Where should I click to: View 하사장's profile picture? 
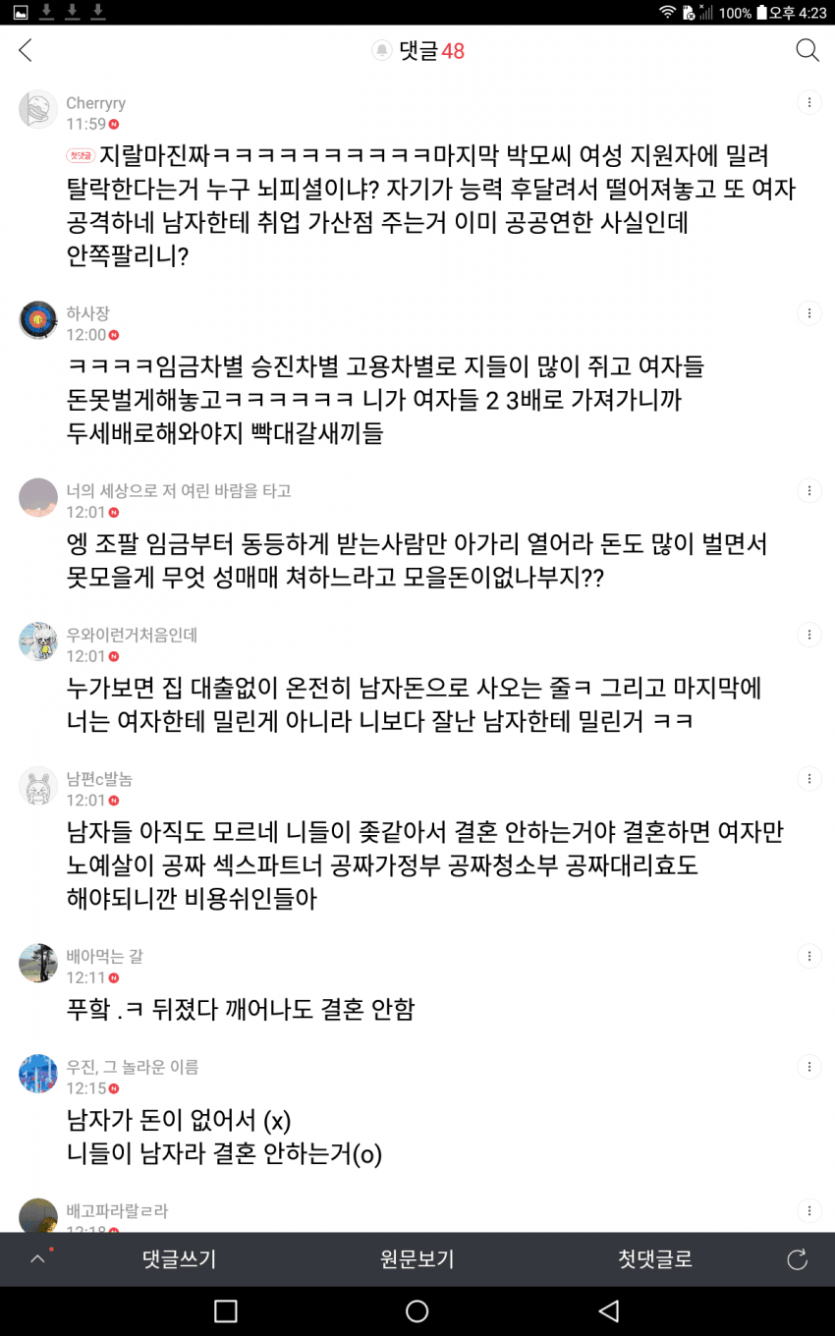click(x=38, y=320)
